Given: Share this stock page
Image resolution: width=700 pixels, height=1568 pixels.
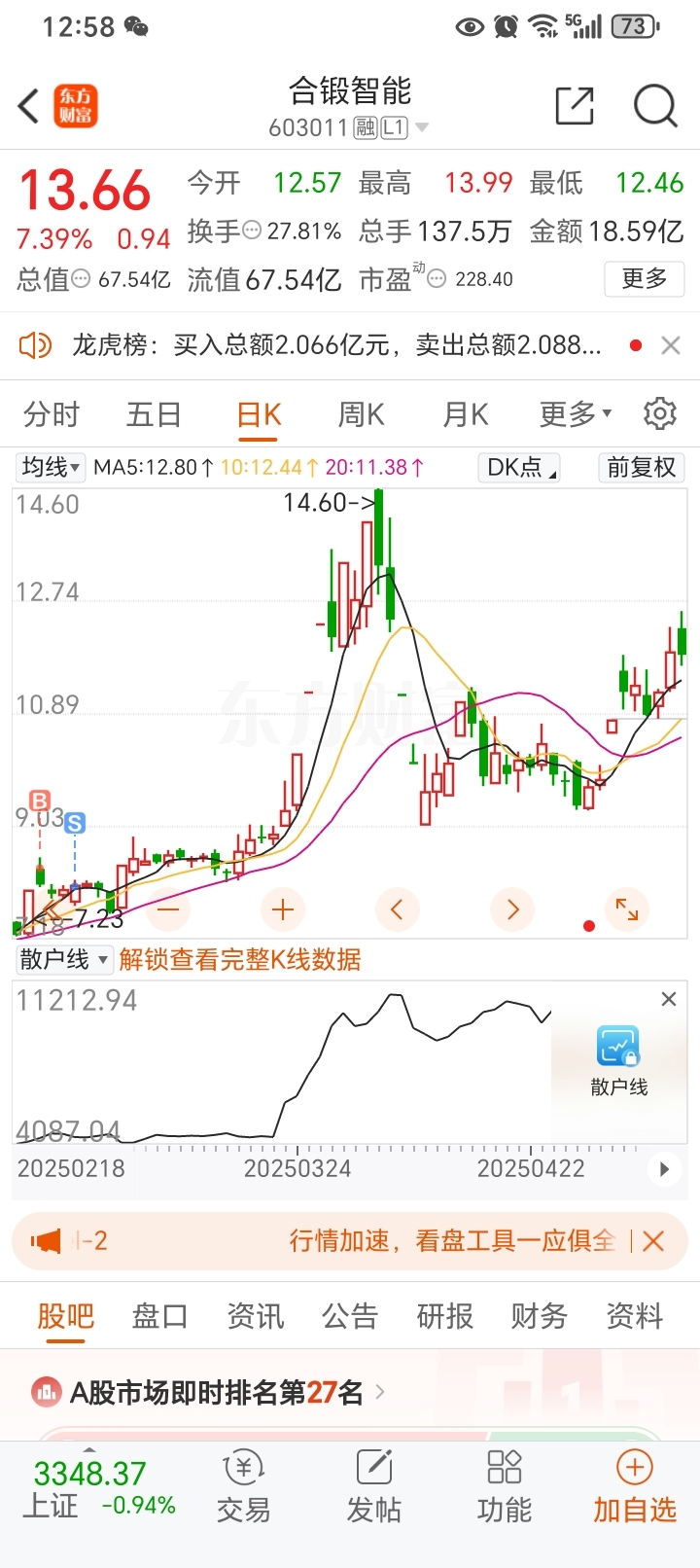Looking at the screenshot, I should pyautogui.click(x=575, y=106).
